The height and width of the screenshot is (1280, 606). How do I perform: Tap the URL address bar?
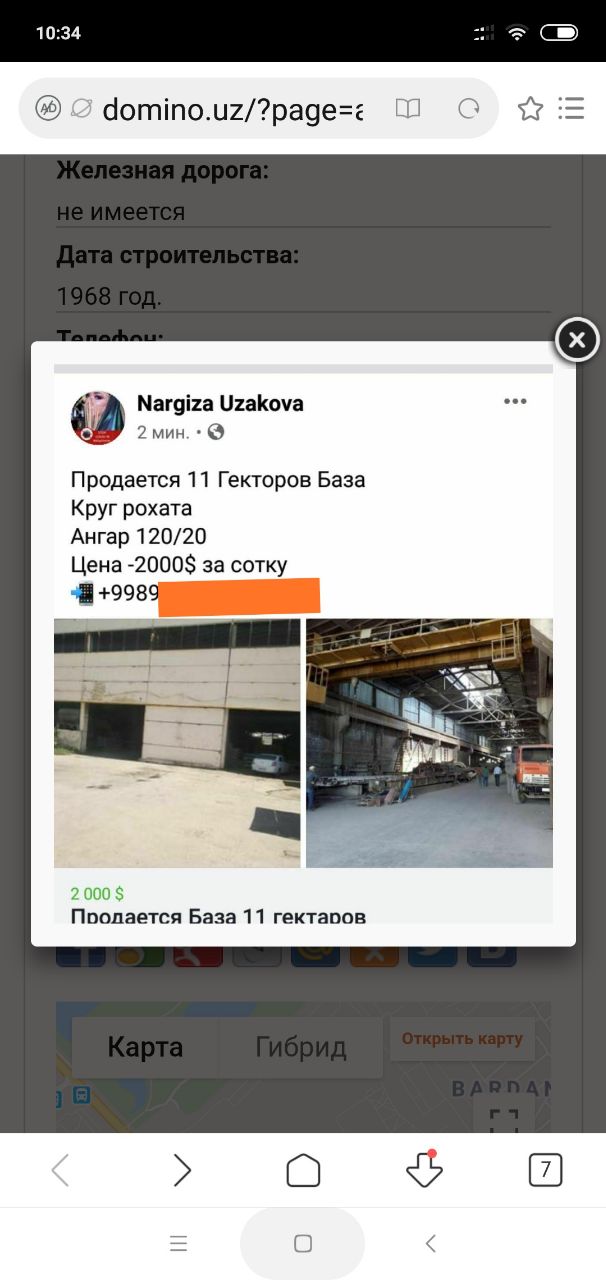point(232,108)
